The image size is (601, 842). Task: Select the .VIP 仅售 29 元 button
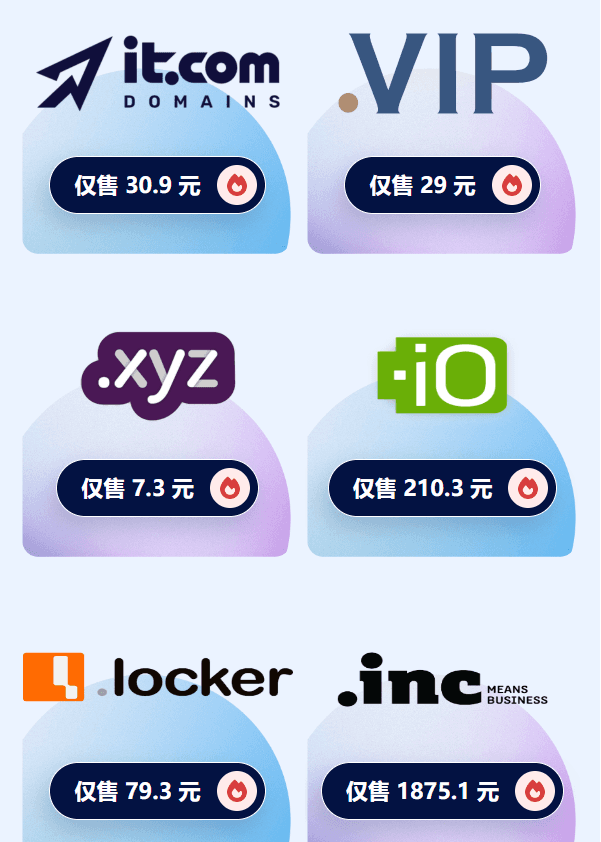pos(442,185)
